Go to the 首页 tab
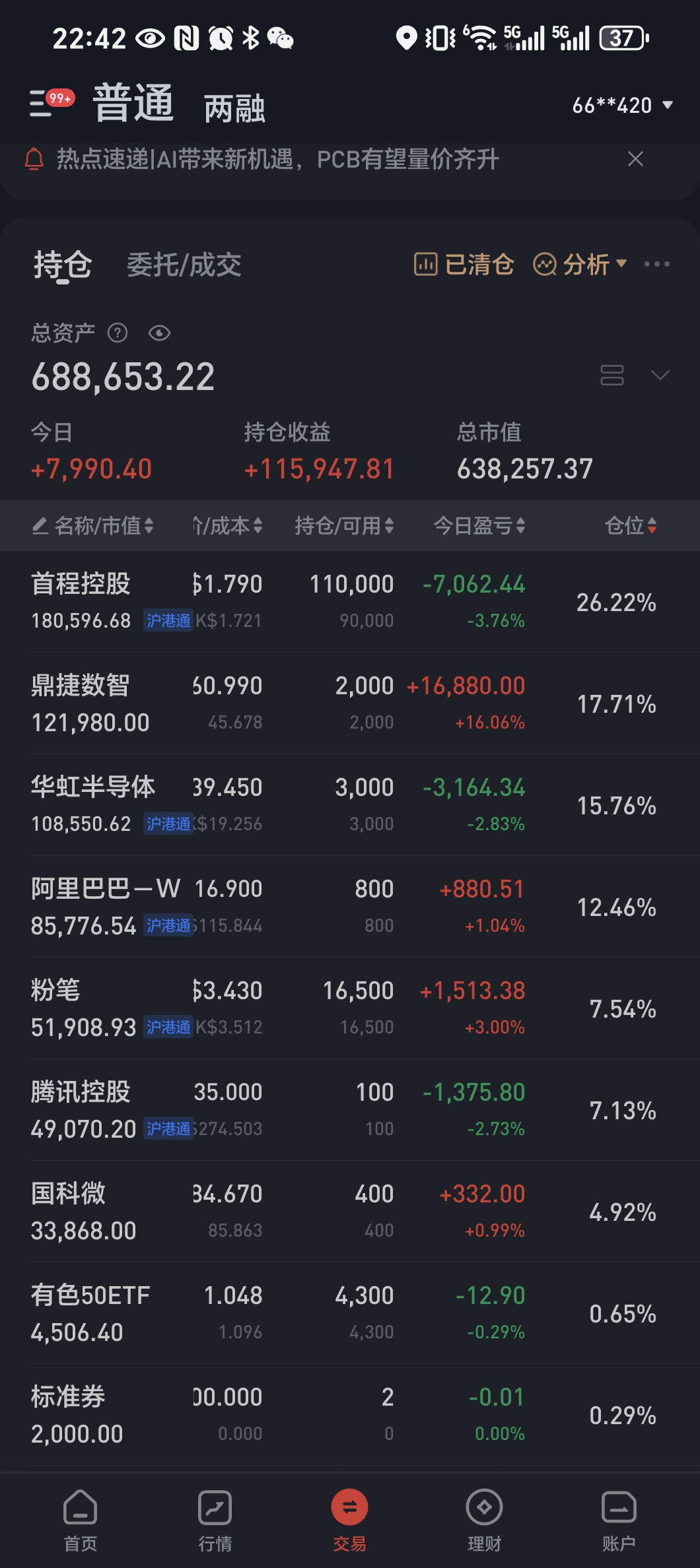 point(81,1517)
